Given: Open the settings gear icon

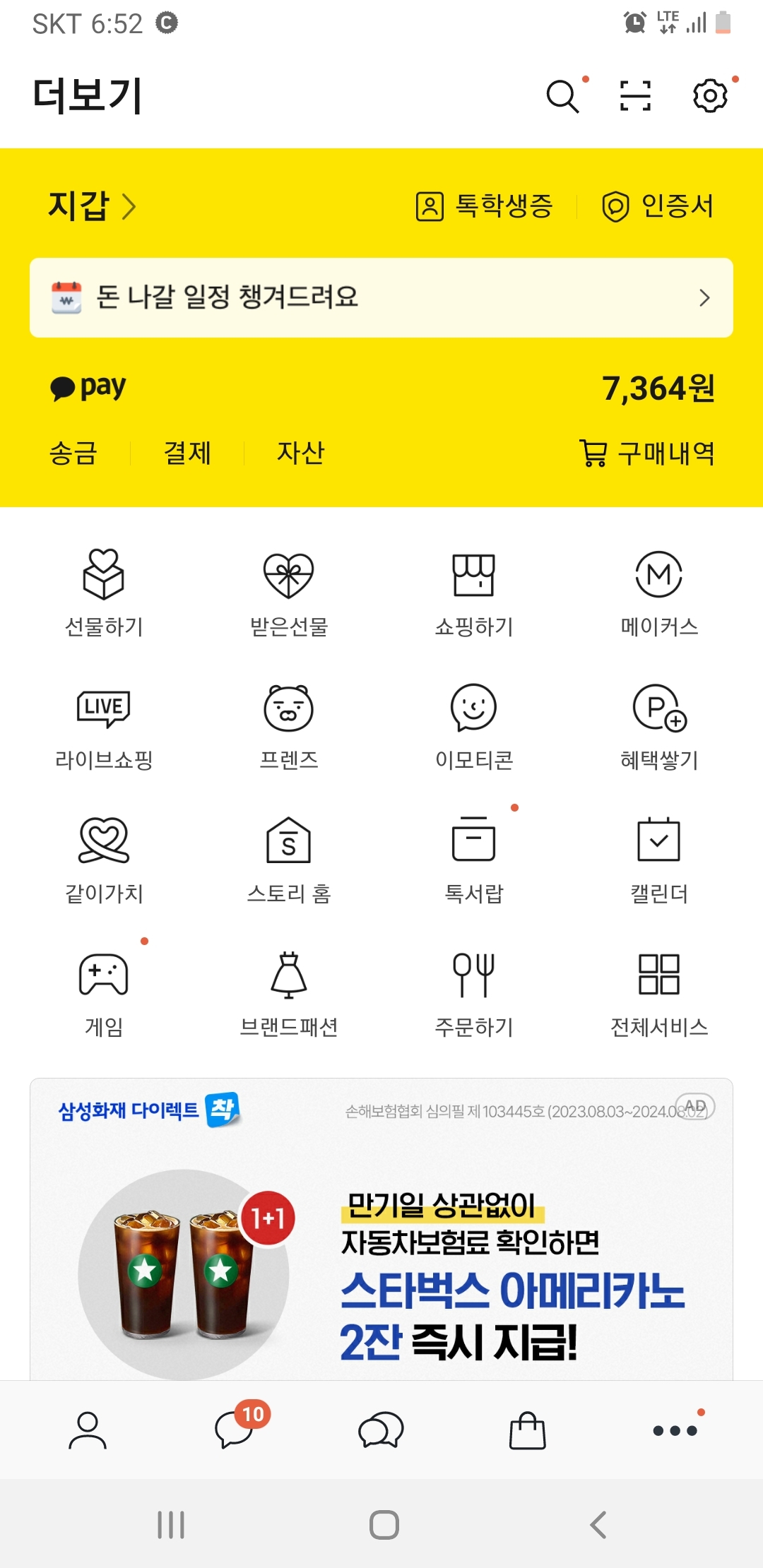Looking at the screenshot, I should click(x=710, y=96).
